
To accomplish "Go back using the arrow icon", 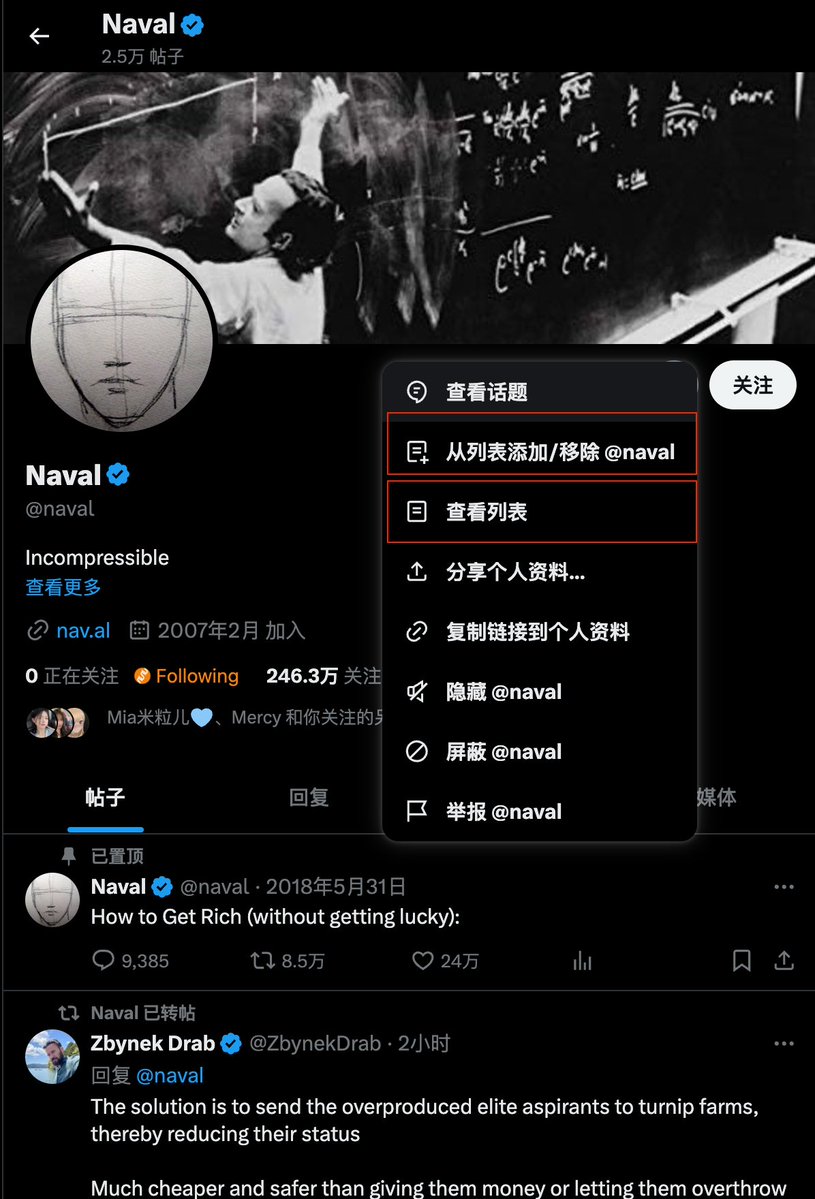I will point(39,36).
